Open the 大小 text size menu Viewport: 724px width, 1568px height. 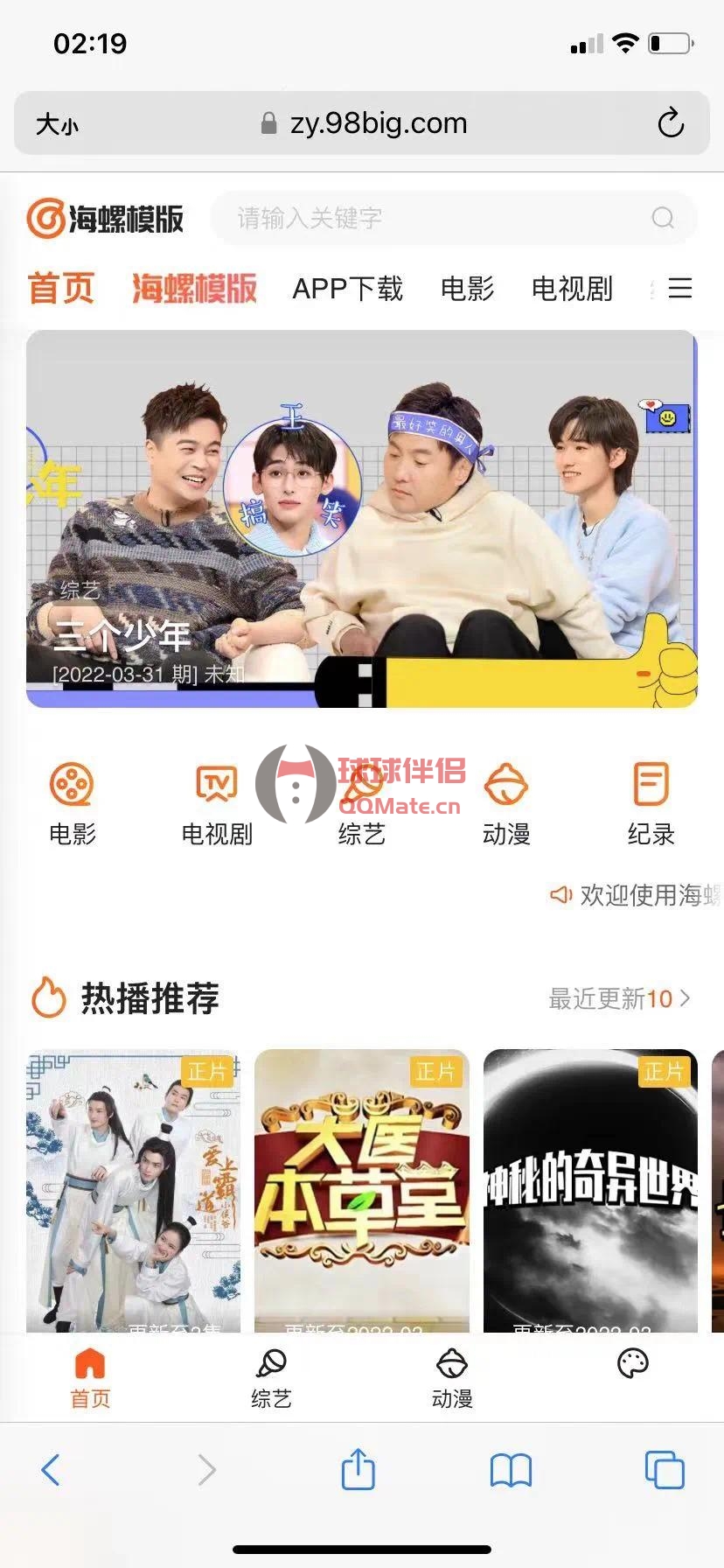[x=57, y=124]
